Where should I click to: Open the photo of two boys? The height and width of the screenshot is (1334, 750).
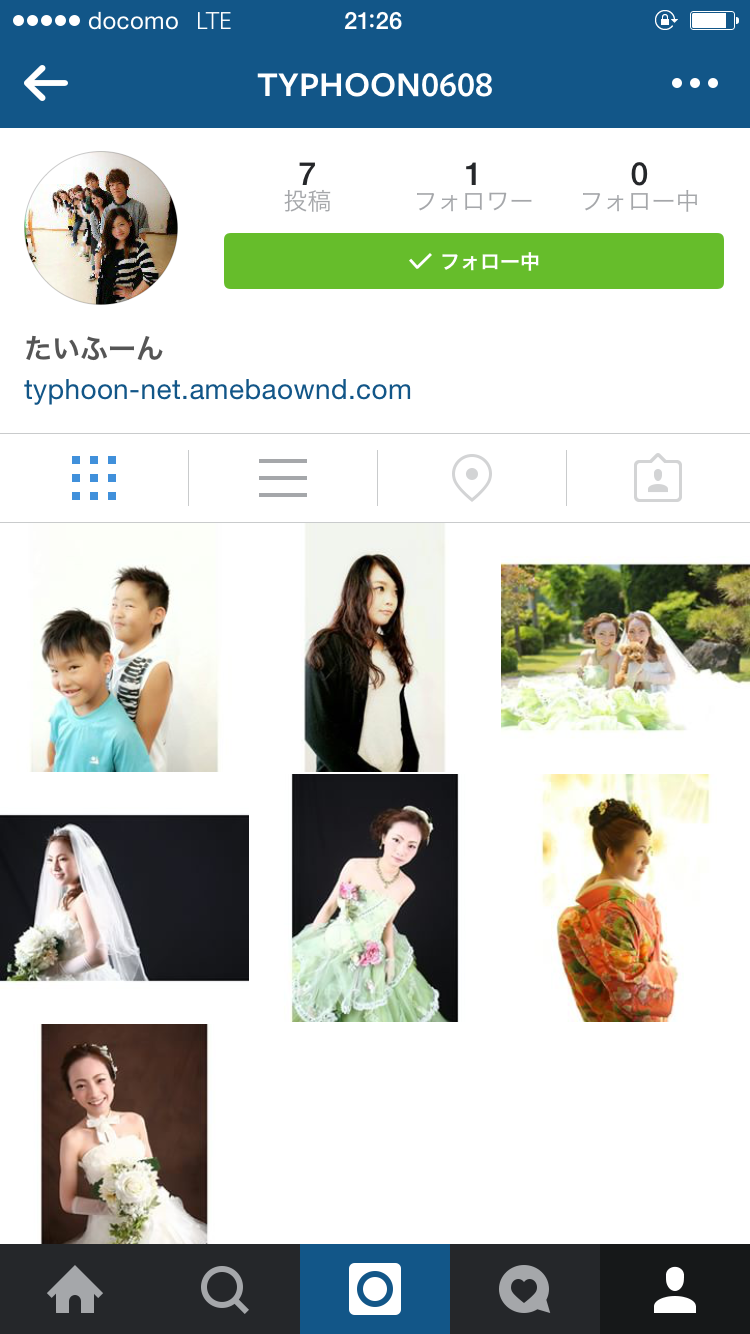[124, 648]
